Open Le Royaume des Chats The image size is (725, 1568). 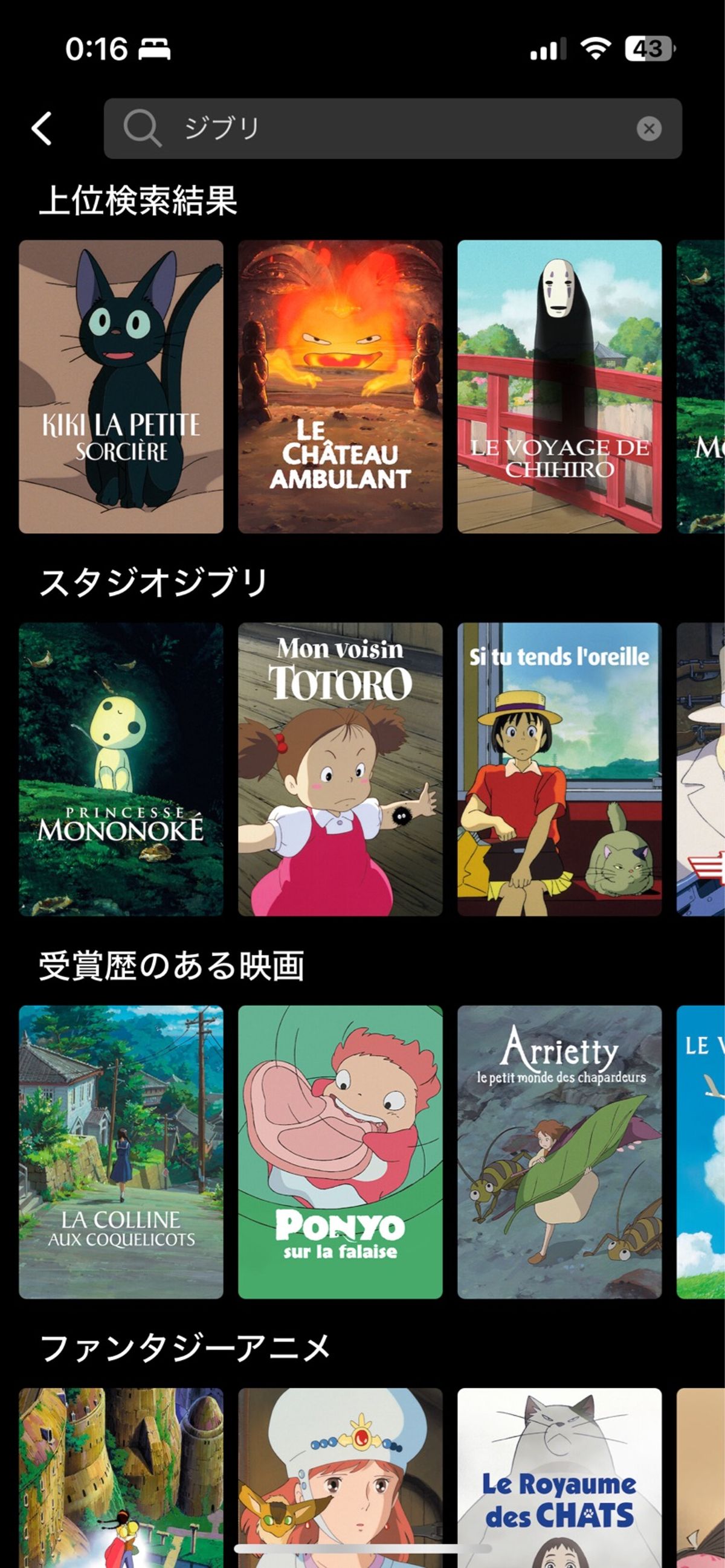pyautogui.click(x=558, y=1473)
